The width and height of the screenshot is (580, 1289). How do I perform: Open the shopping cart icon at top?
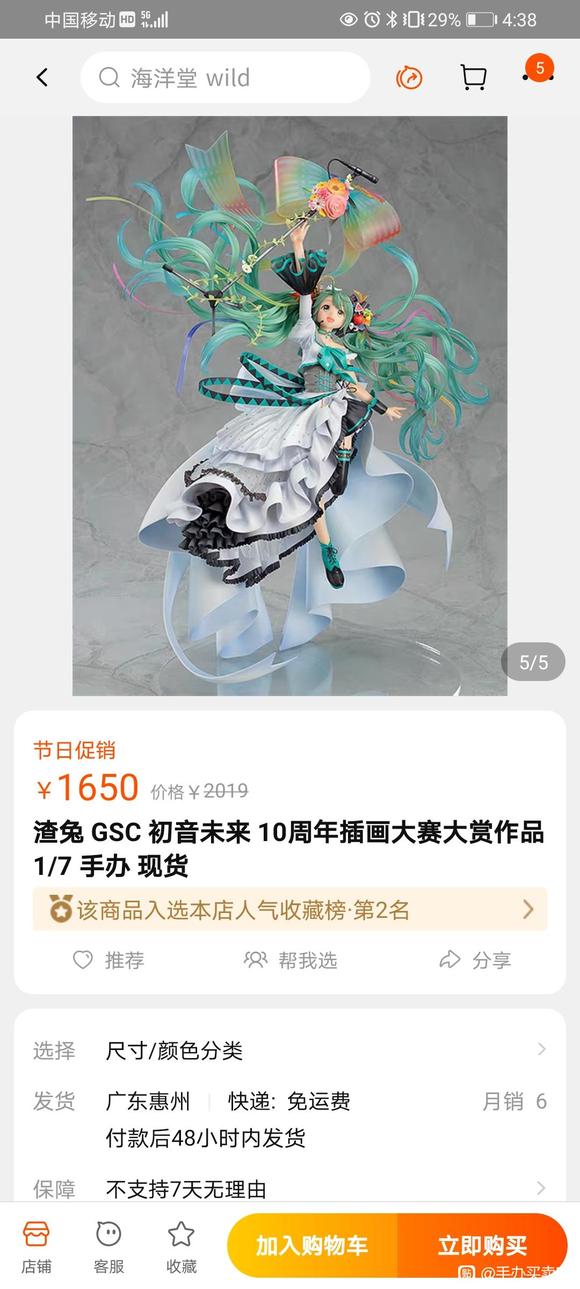coord(473,77)
